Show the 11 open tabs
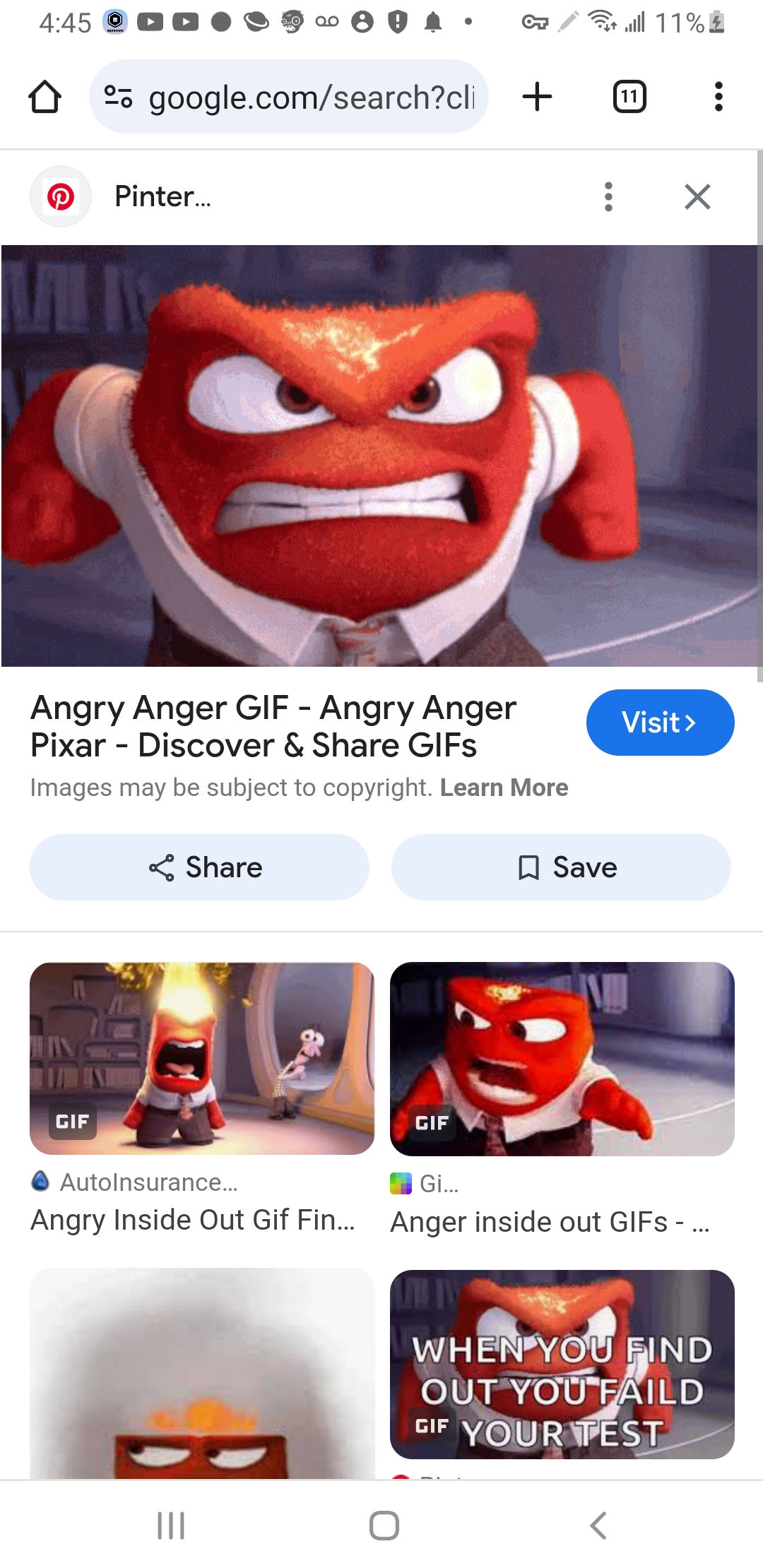763x1568 pixels. 629,97
